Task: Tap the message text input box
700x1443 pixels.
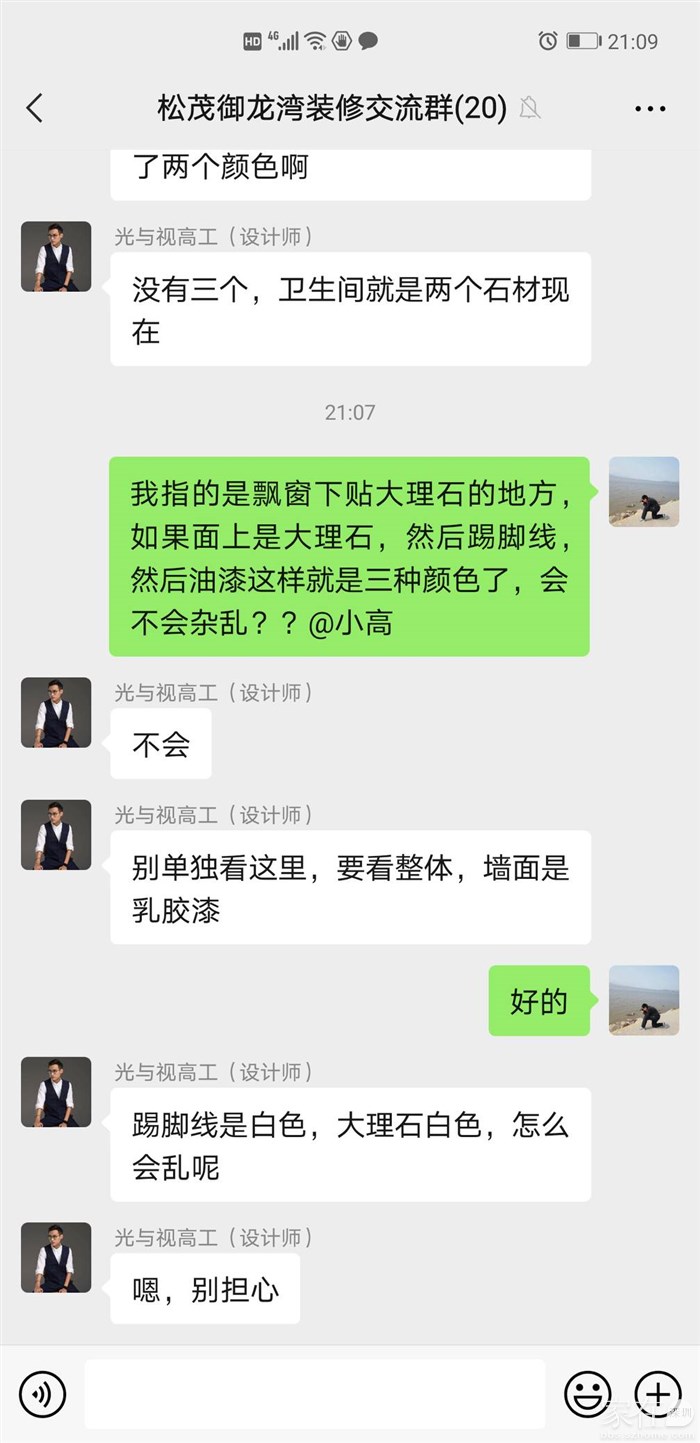Action: click(315, 1393)
